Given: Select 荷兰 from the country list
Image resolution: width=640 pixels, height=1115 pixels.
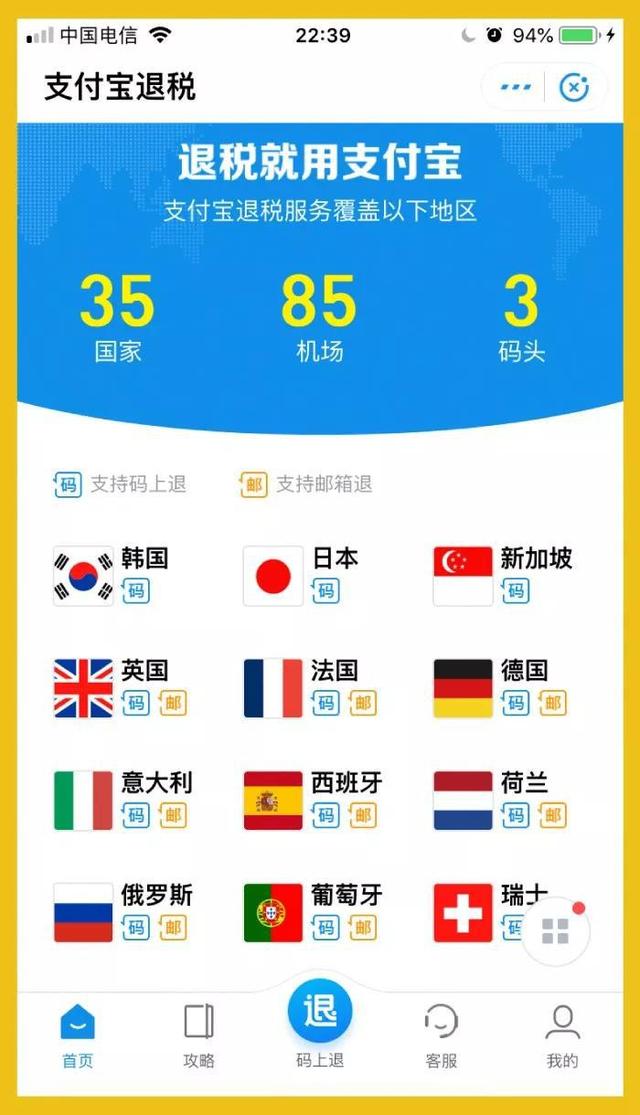Looking at the screenshot, I should click(495, 799).
